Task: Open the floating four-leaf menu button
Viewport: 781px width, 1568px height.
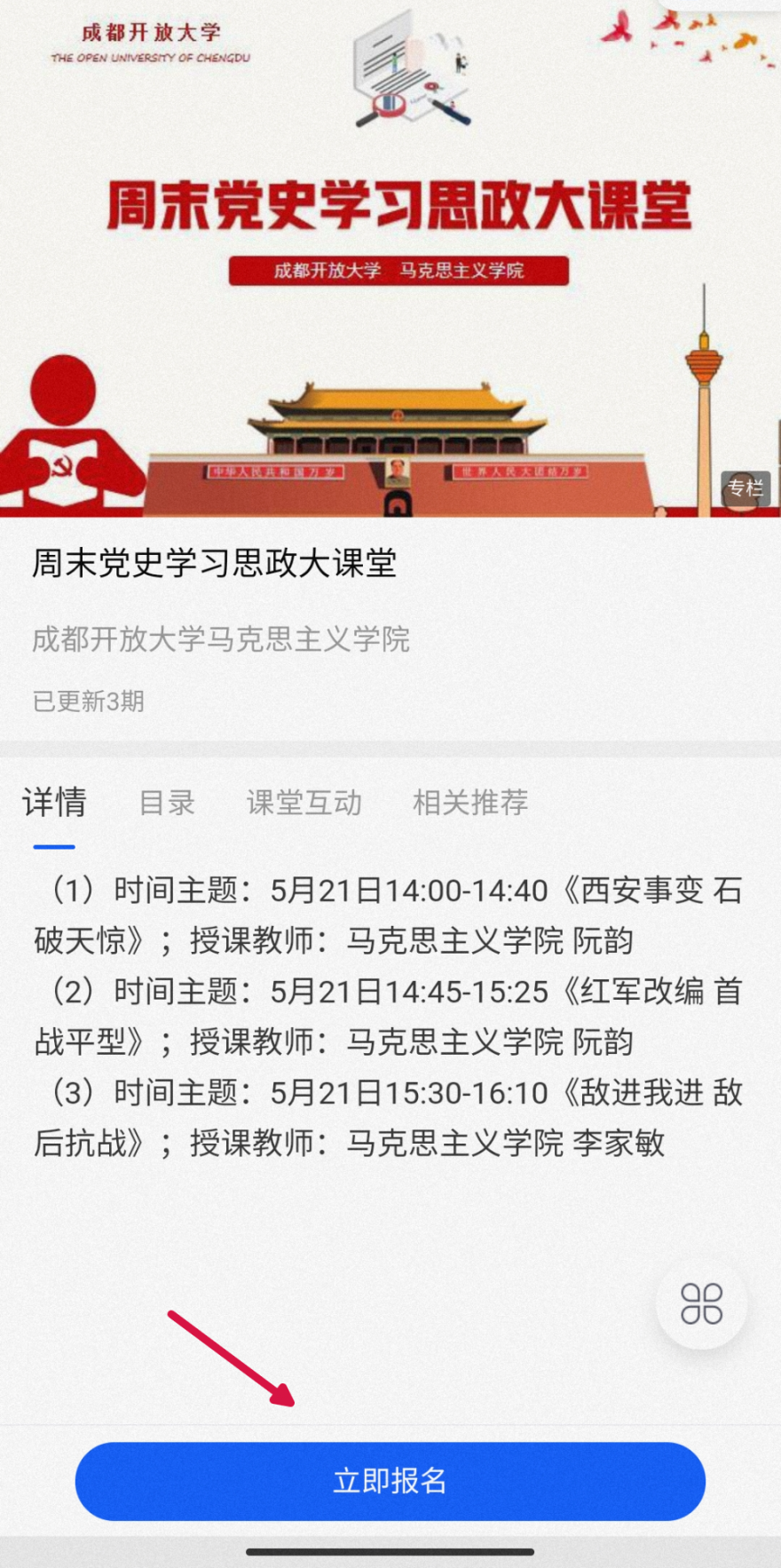Action: point(701,1303)
